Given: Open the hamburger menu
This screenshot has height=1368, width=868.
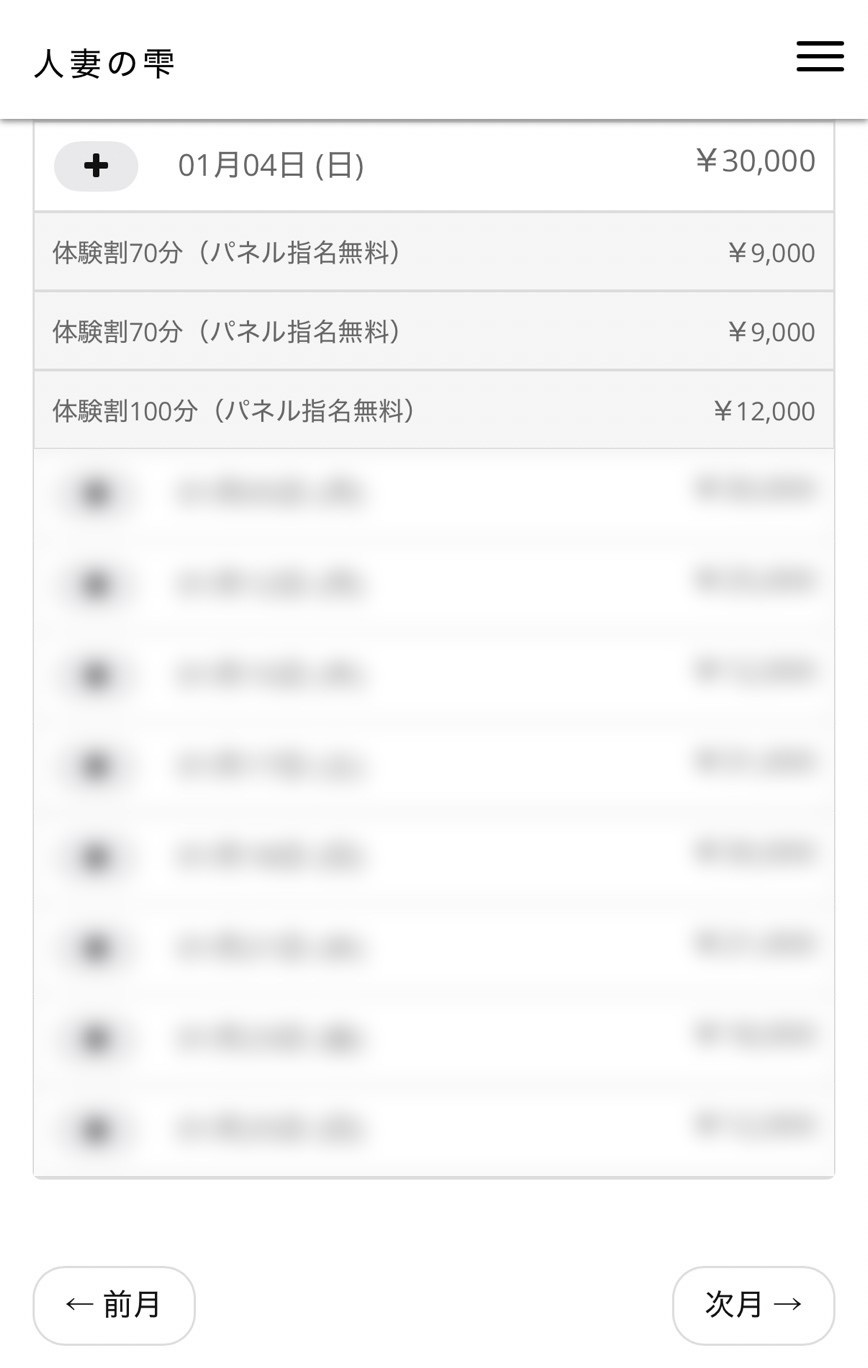Looking at the screenshot, I should [819, 57].
